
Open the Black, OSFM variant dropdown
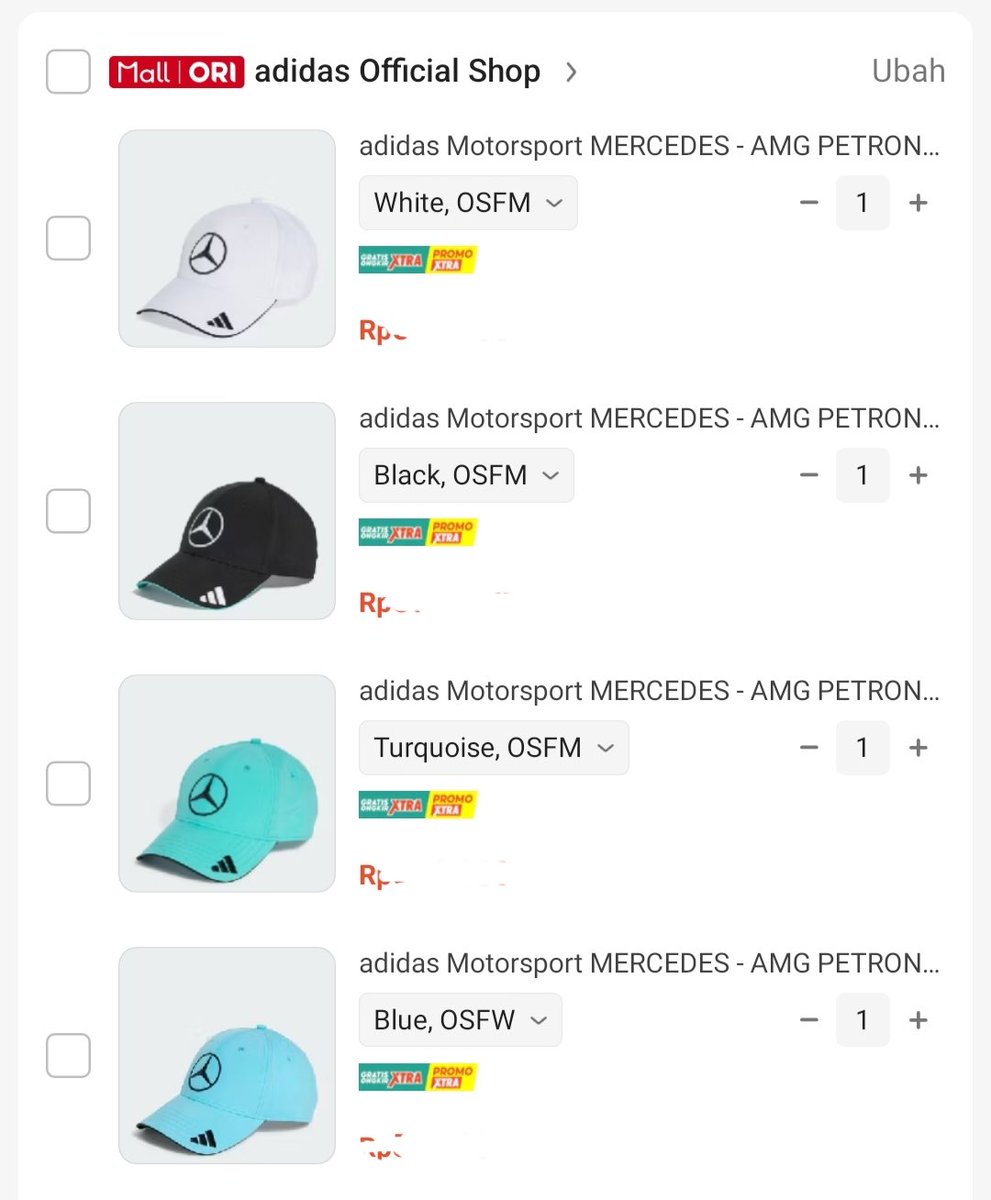pyautogui.click(x=466, y=475)
